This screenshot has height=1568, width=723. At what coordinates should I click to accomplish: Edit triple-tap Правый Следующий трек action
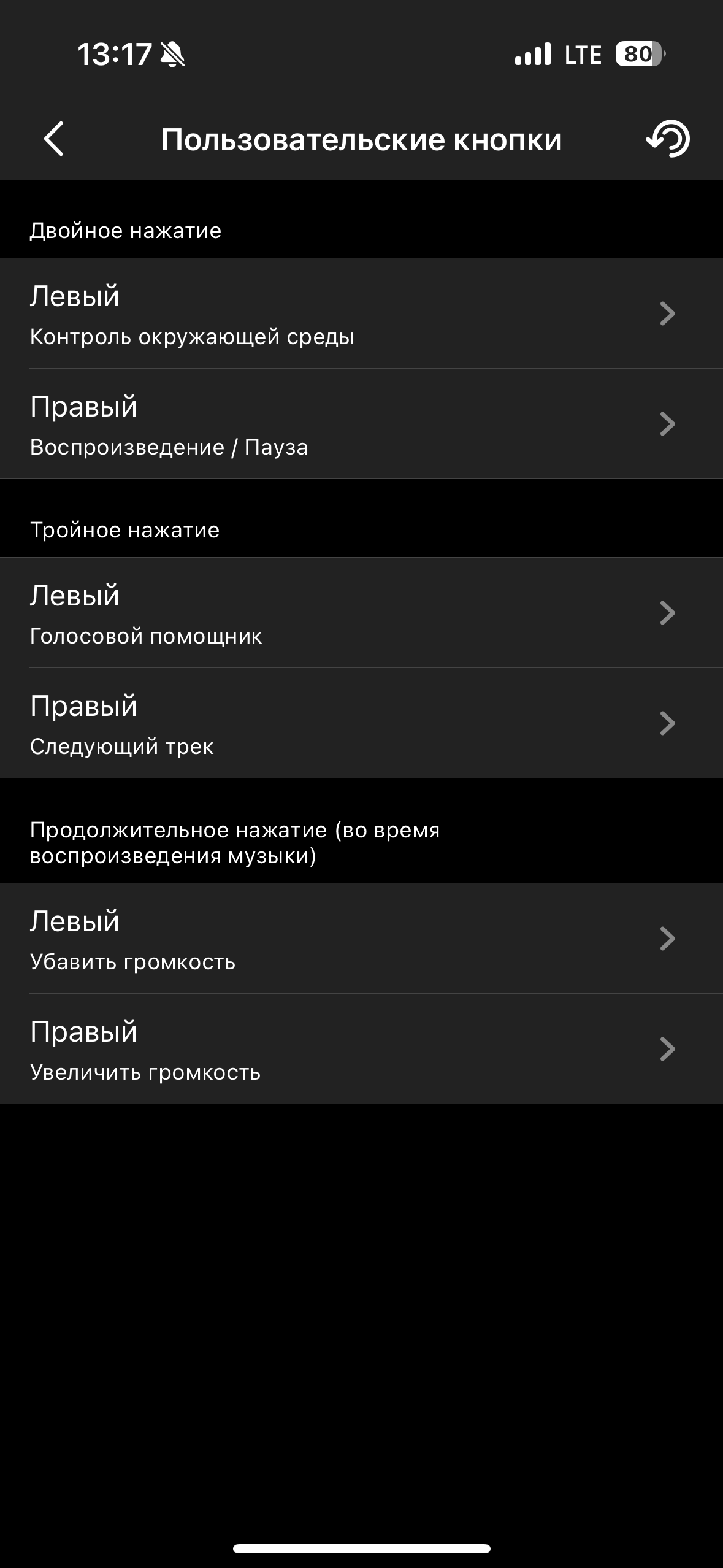(x=361, y=723)
